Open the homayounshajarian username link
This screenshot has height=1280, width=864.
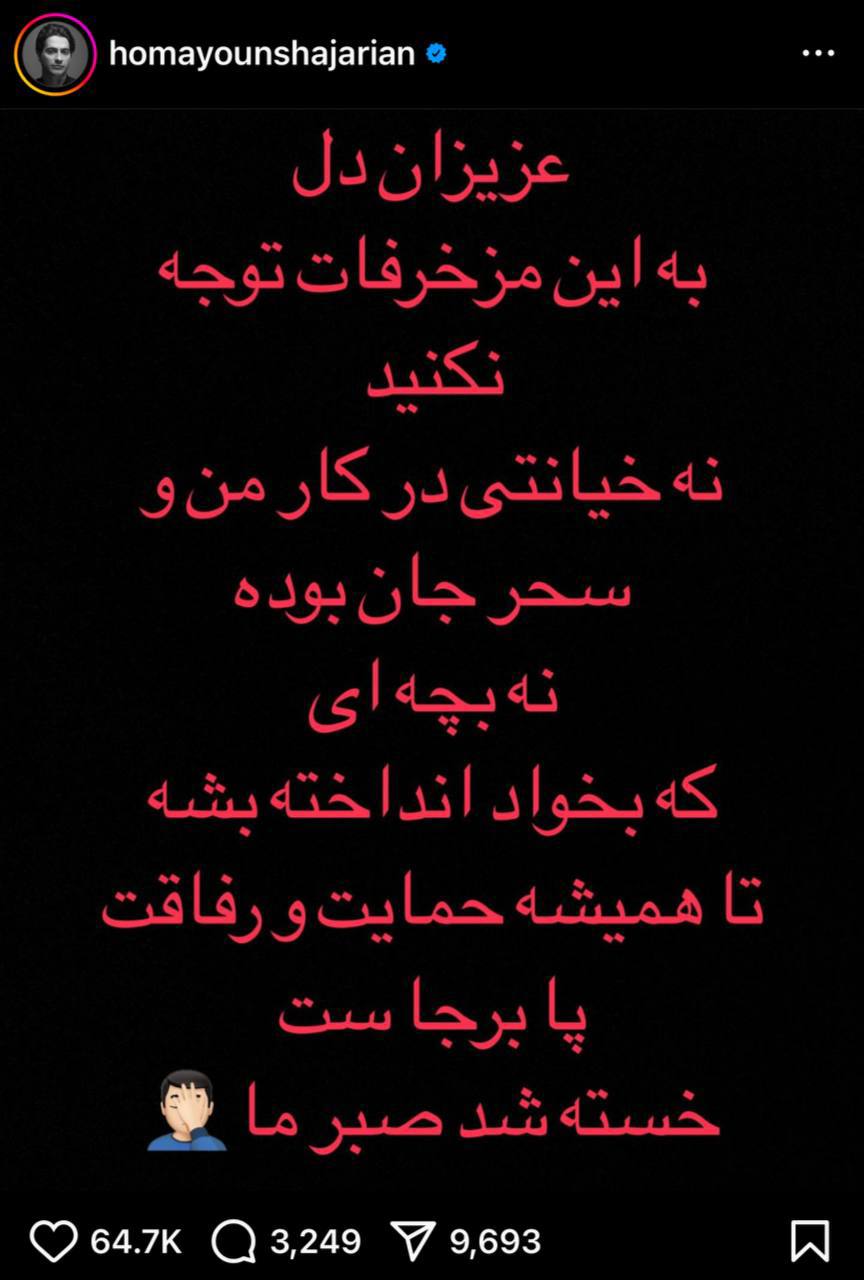click(x=261, y=54)
